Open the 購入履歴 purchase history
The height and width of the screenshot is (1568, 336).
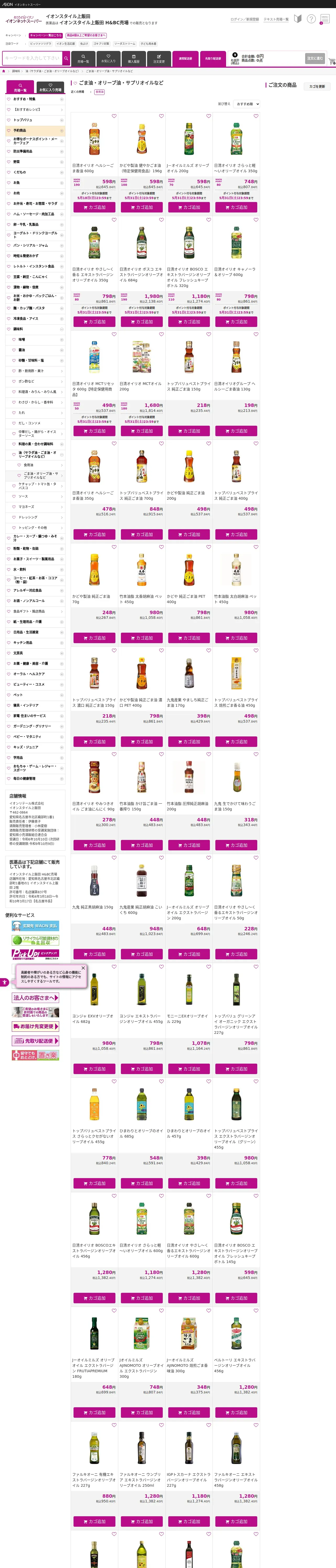(133, 59)
